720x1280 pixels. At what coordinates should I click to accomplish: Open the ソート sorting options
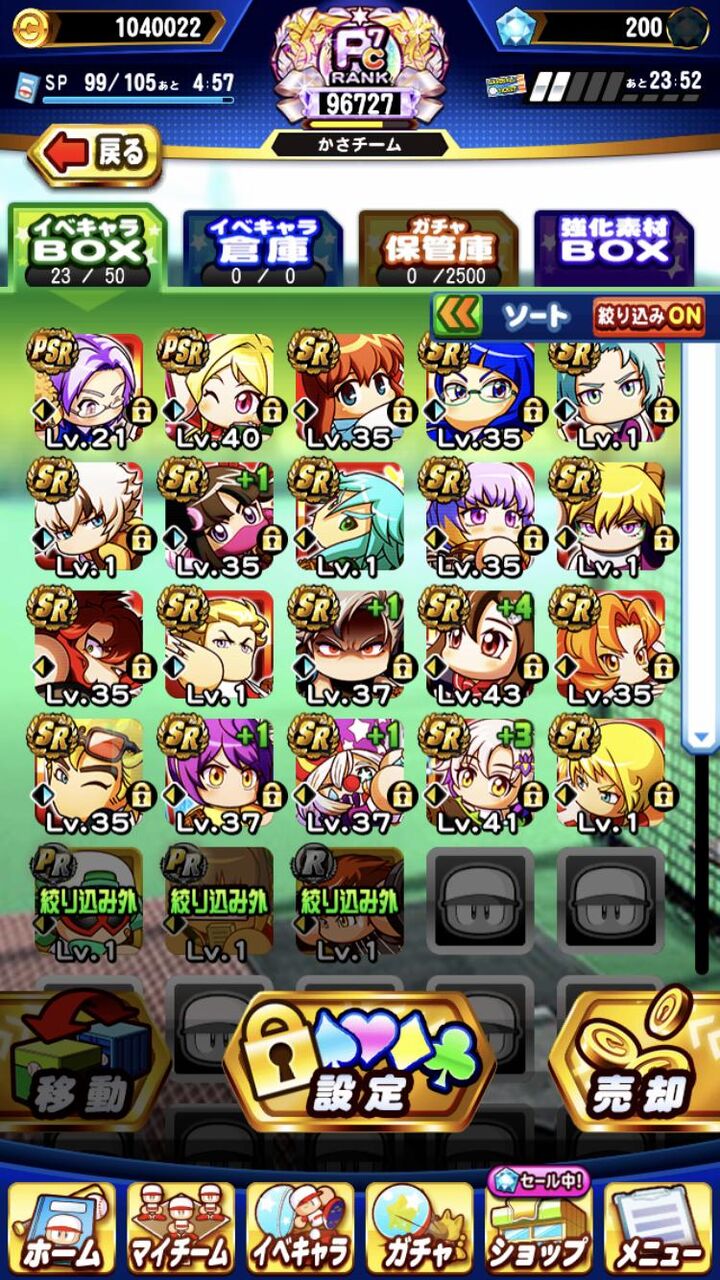[535, 317]
